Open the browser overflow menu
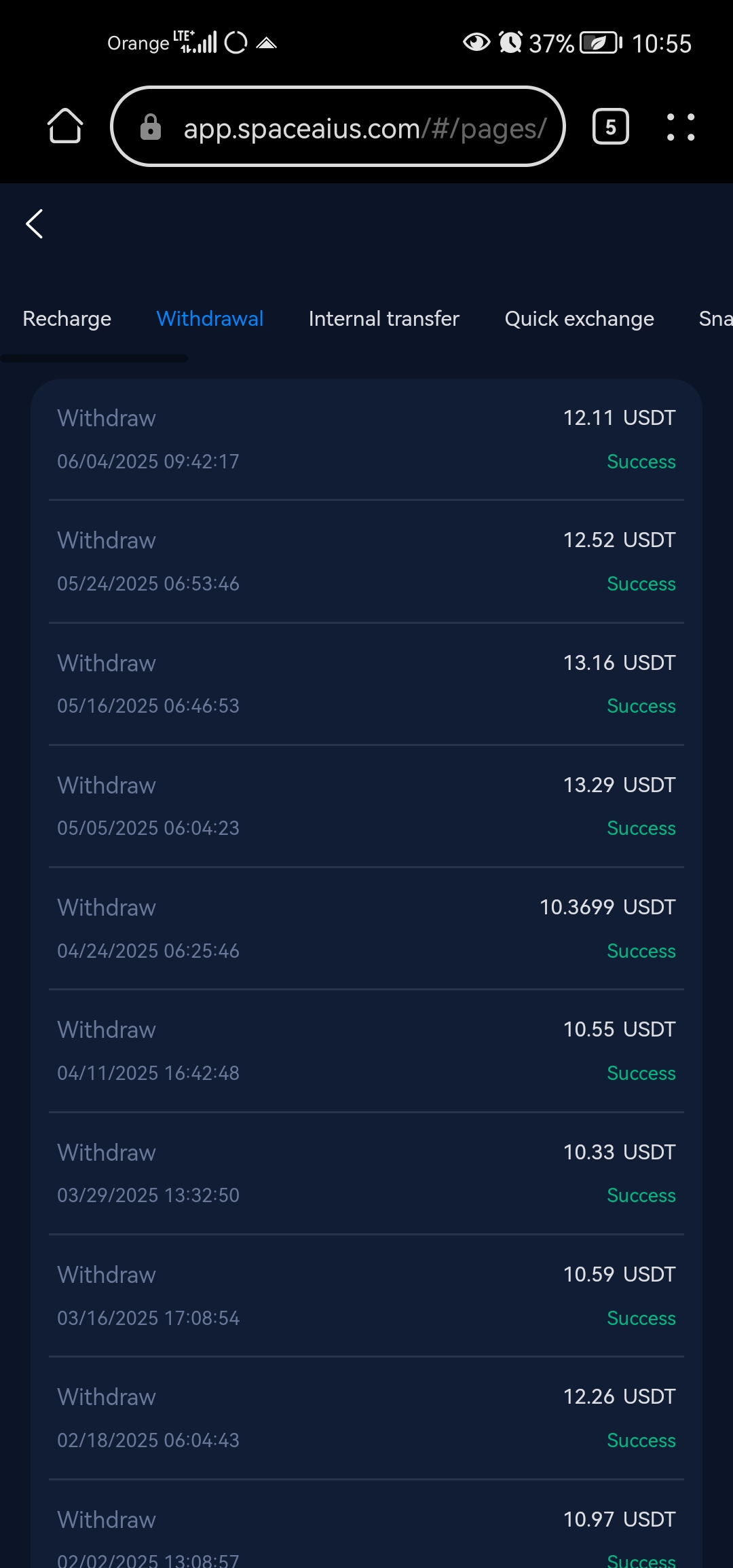This screenshot has width=733, height=1568. [680, 126]
